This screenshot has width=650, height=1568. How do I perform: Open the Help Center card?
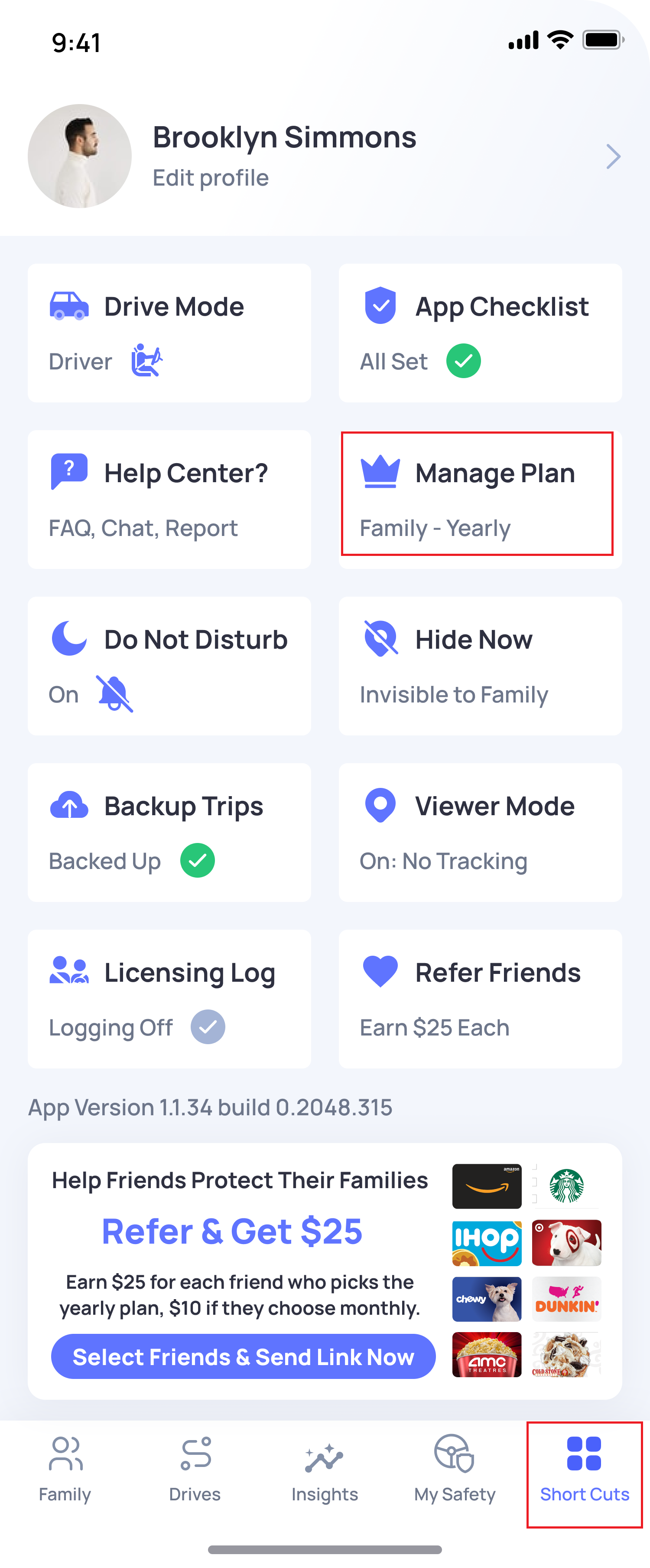pos(169,499)
